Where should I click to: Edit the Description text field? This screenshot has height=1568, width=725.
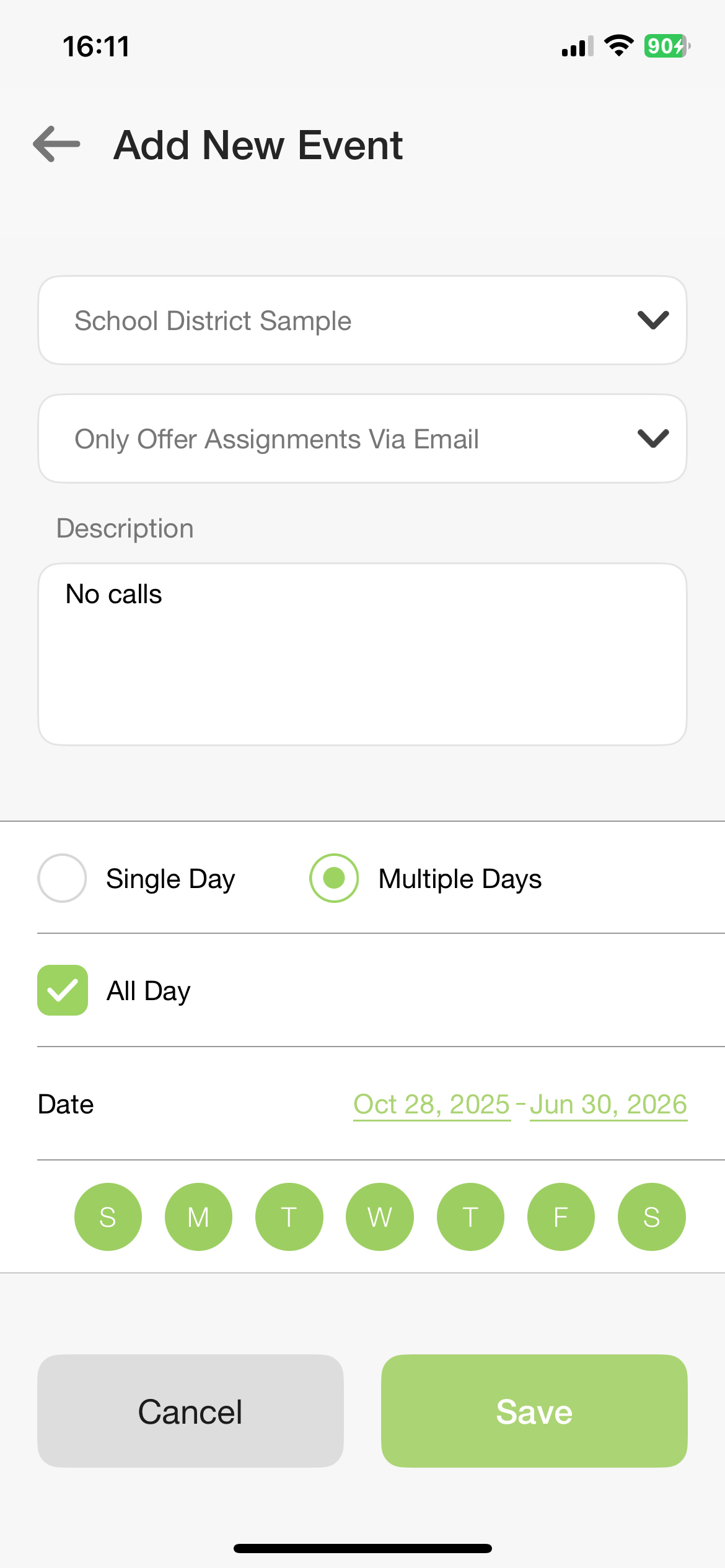tap(362, 653)
